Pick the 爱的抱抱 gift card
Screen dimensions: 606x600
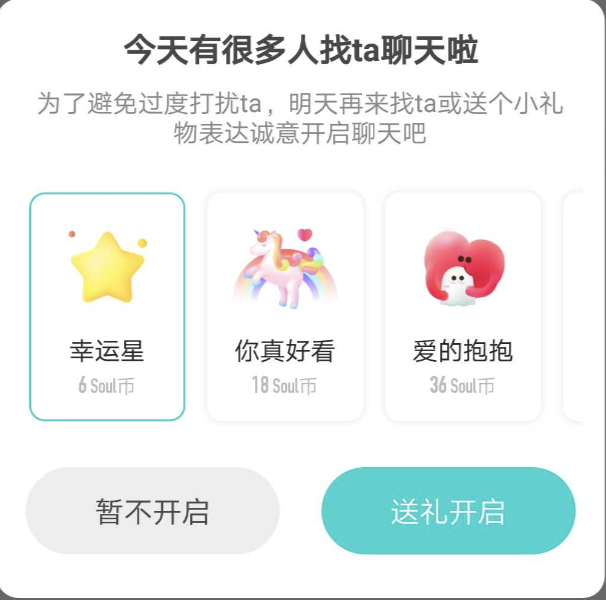(x=463, y=306)
